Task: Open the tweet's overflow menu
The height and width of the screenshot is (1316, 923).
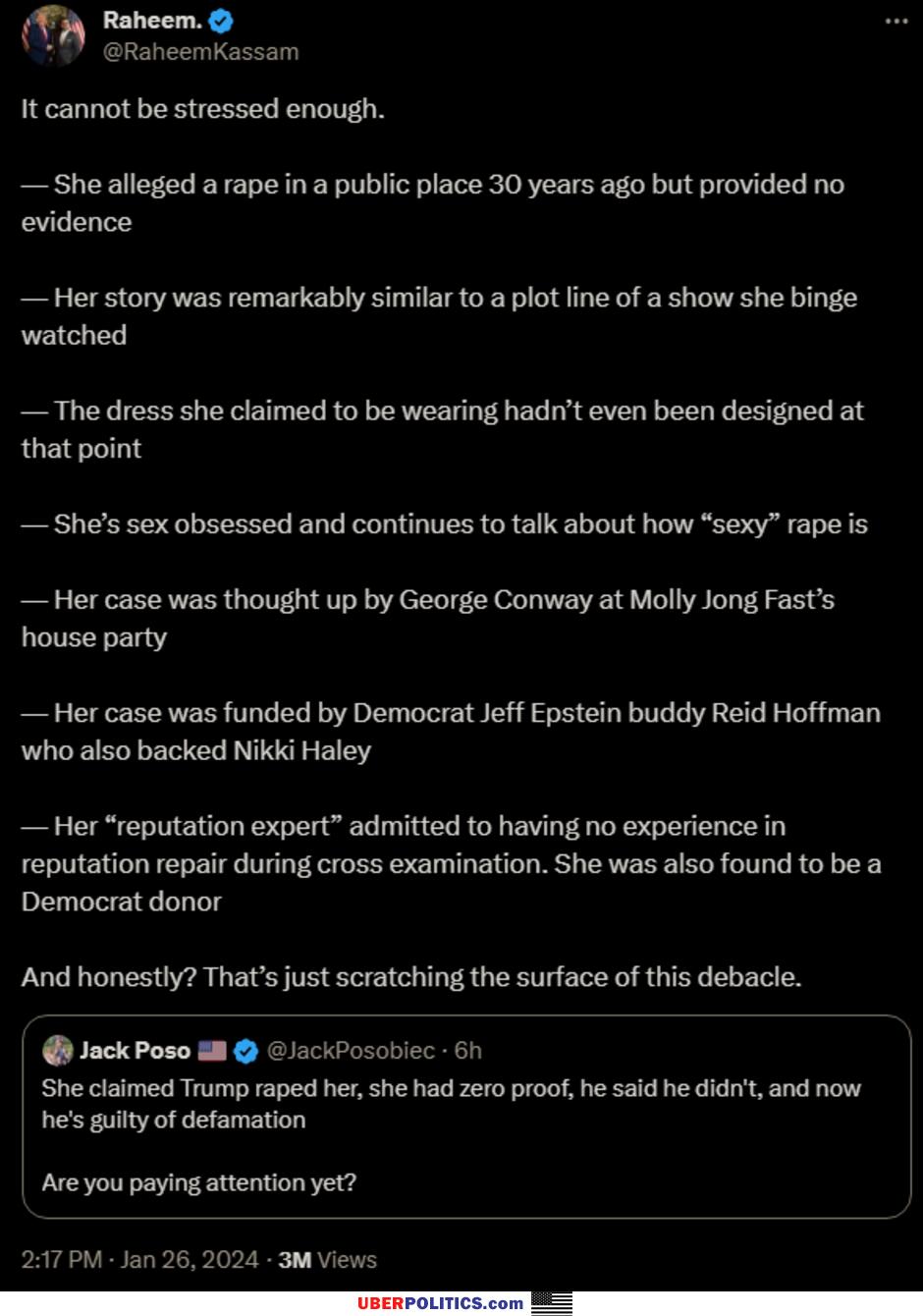Action: [896, 21]
